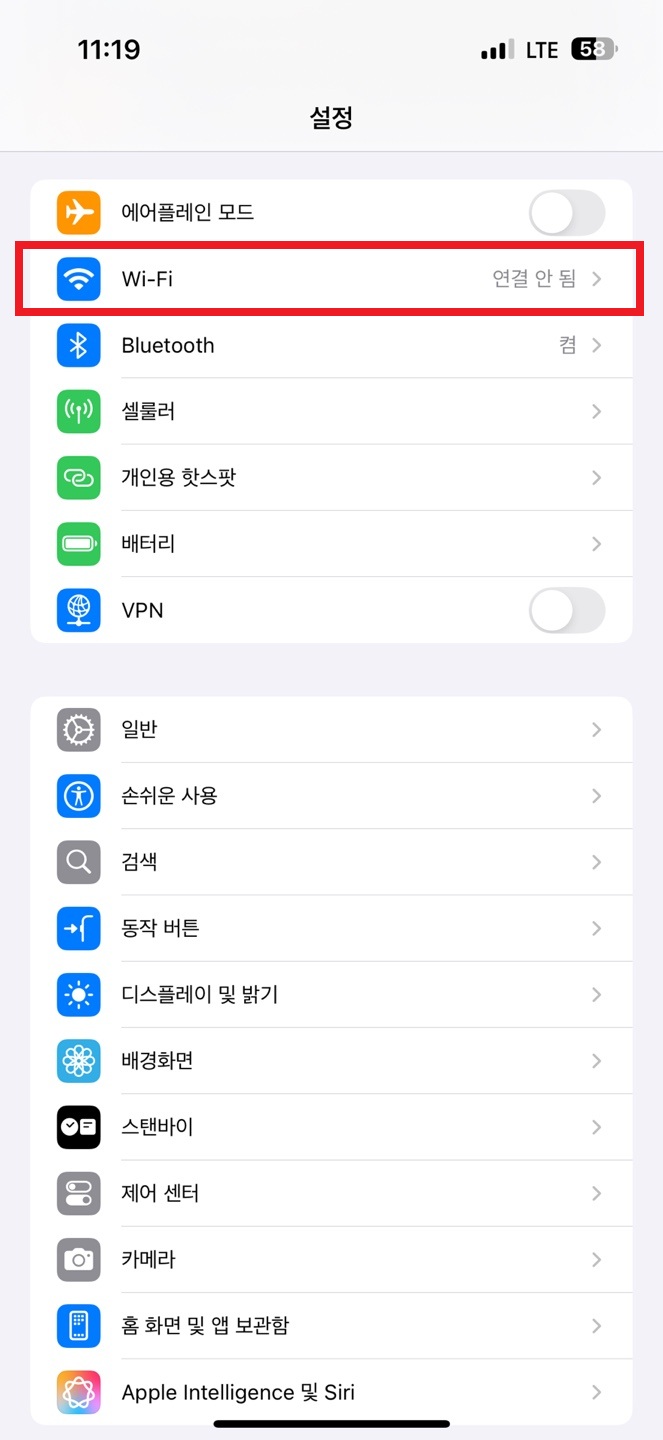Open 개인용 핫스팟 settings
The height and width of the screenshot is (1440, 663).
[x=330, y=478]
